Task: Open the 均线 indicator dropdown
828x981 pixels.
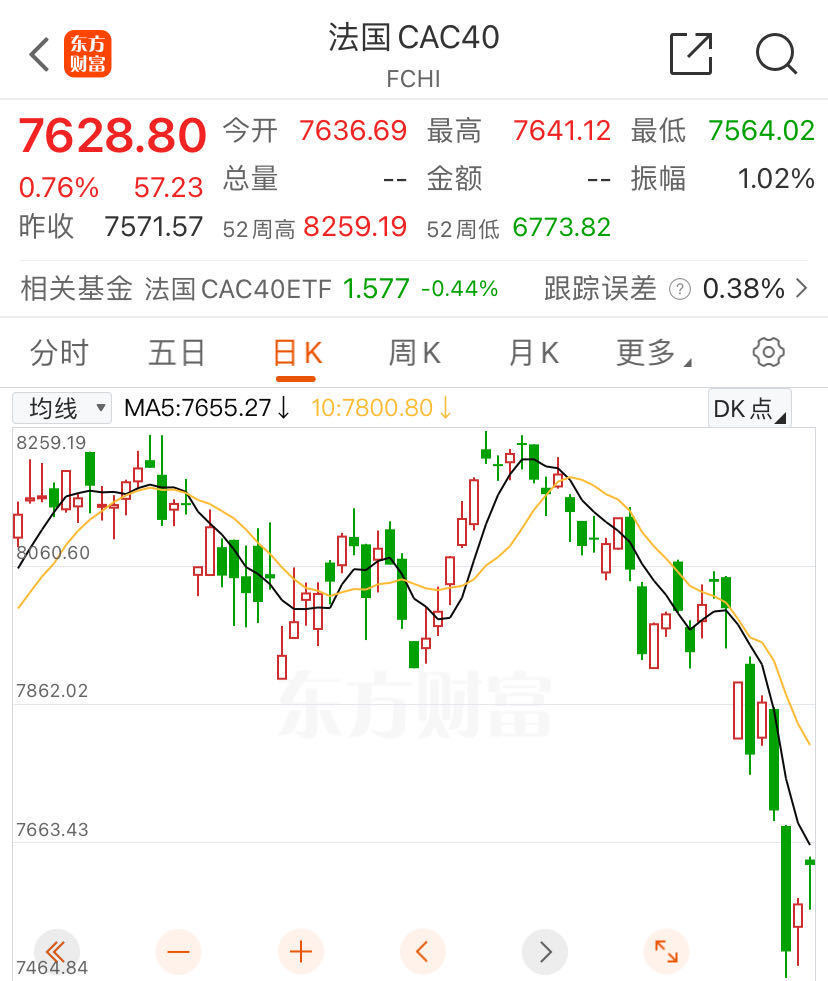Action: tap(61, 408)
